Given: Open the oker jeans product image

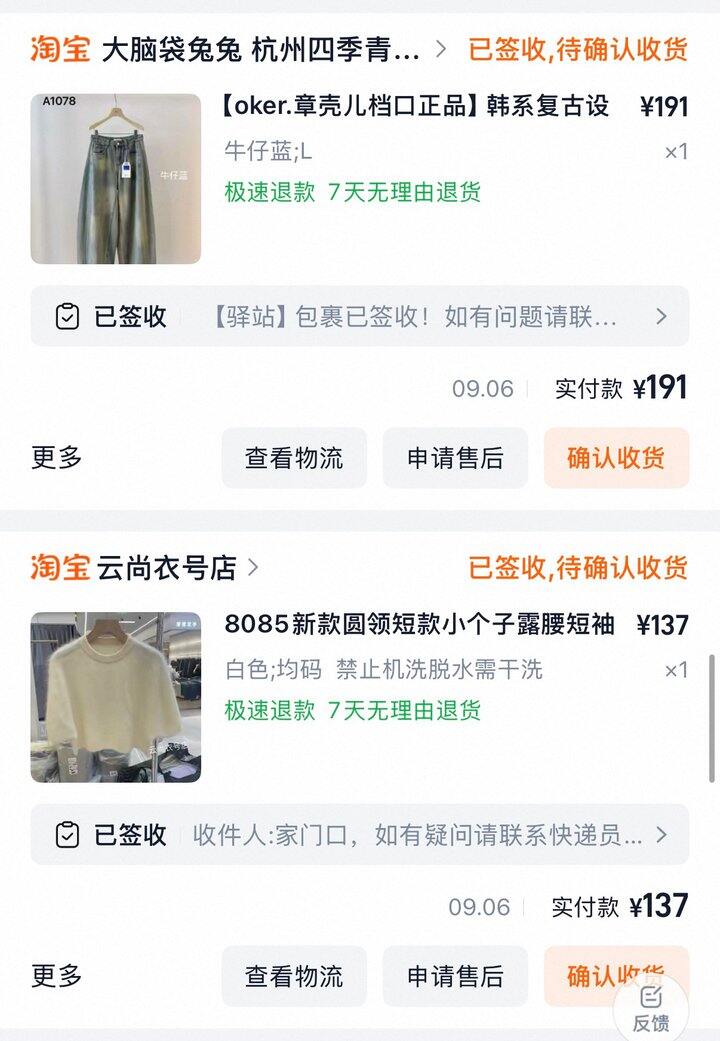Looking at the screenshot, I should [116, 179].
